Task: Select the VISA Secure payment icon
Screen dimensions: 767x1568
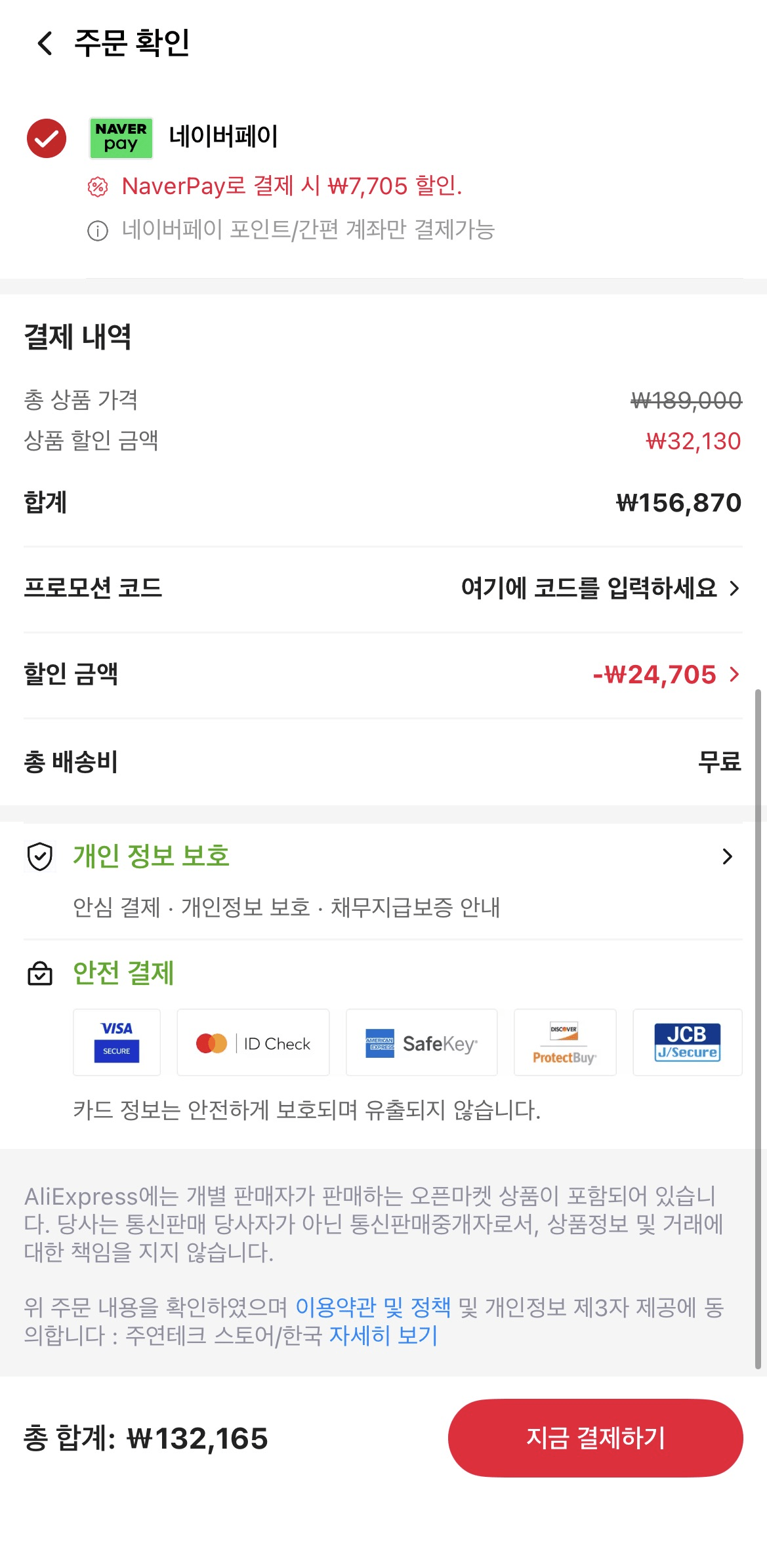Action: click(116, 1043)
